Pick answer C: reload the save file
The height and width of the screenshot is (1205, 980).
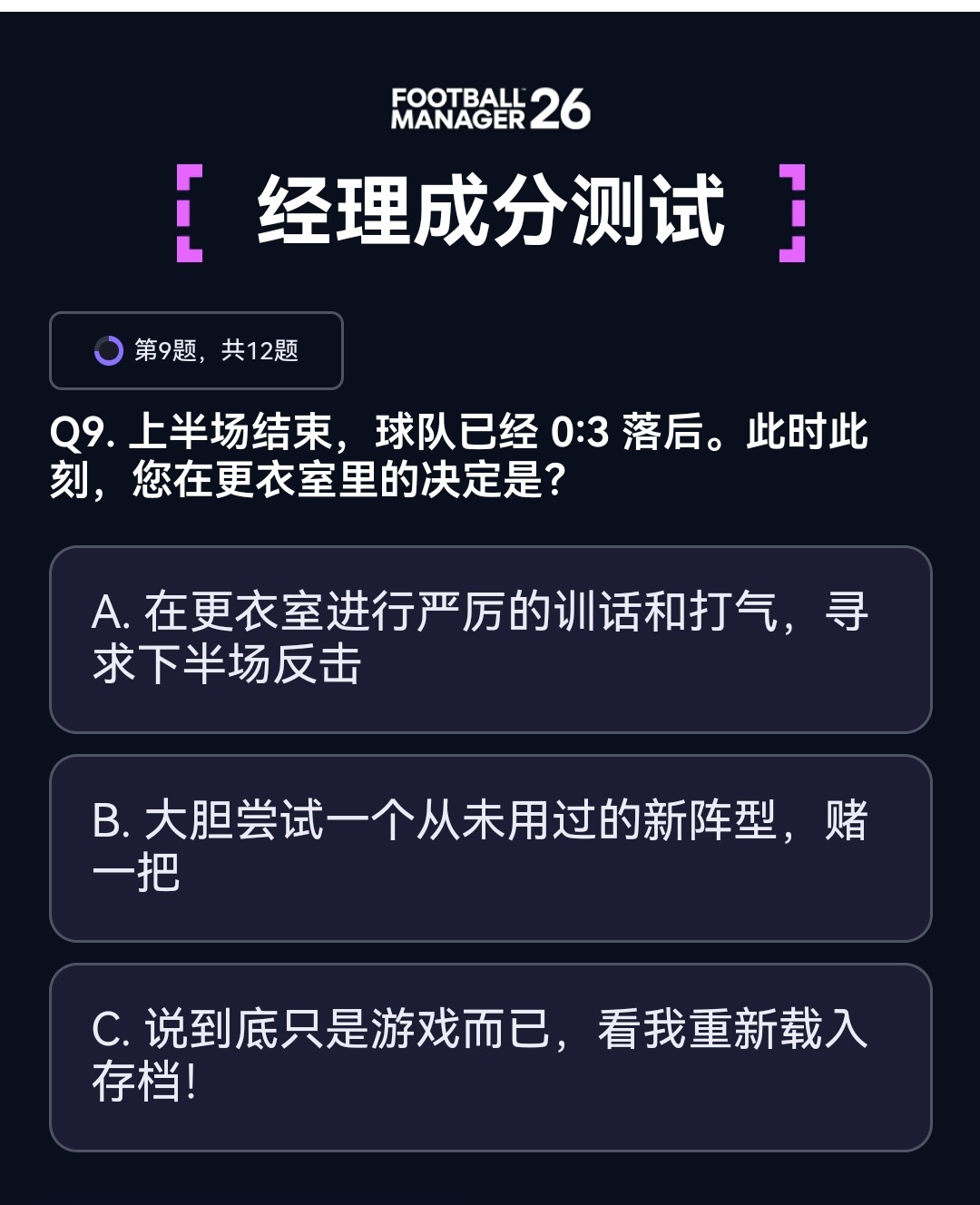tap(490, 1056)
